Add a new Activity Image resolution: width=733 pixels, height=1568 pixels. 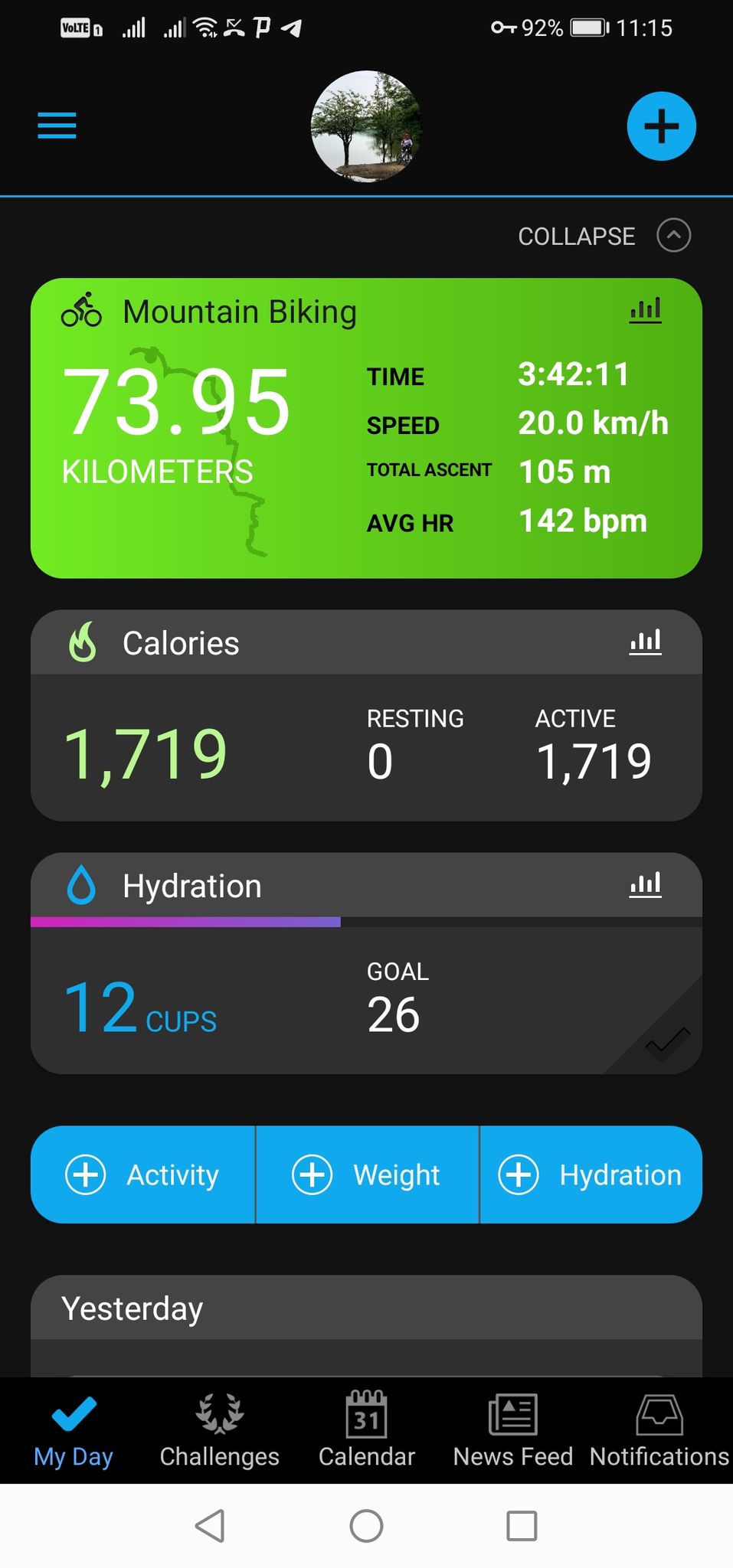tap(142, 1174)
